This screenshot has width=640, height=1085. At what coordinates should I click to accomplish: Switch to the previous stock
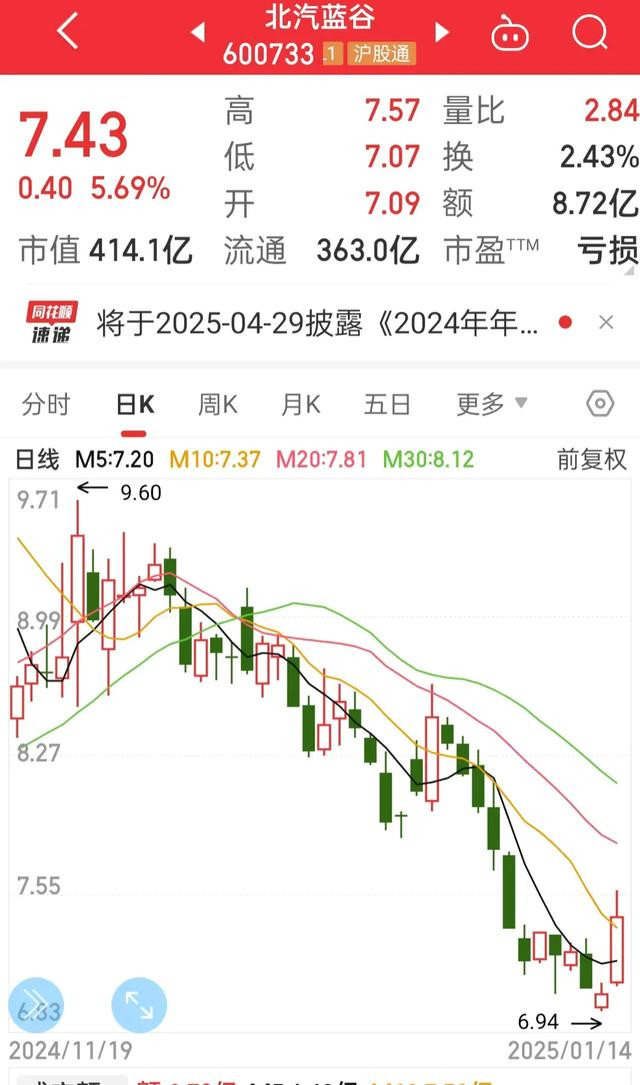(197, 32)
